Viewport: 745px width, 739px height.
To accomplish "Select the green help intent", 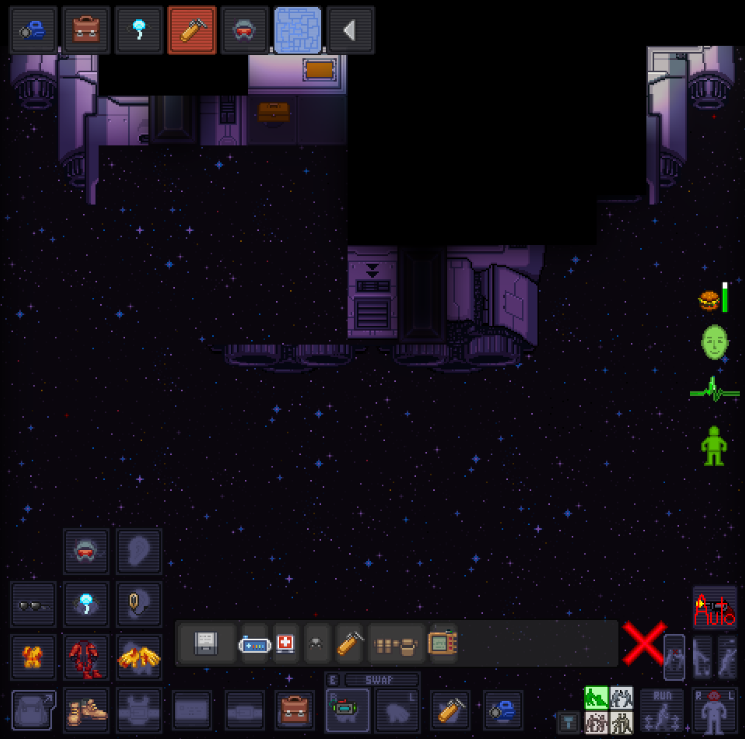I will pyautogui.click(x=598, y=699).
